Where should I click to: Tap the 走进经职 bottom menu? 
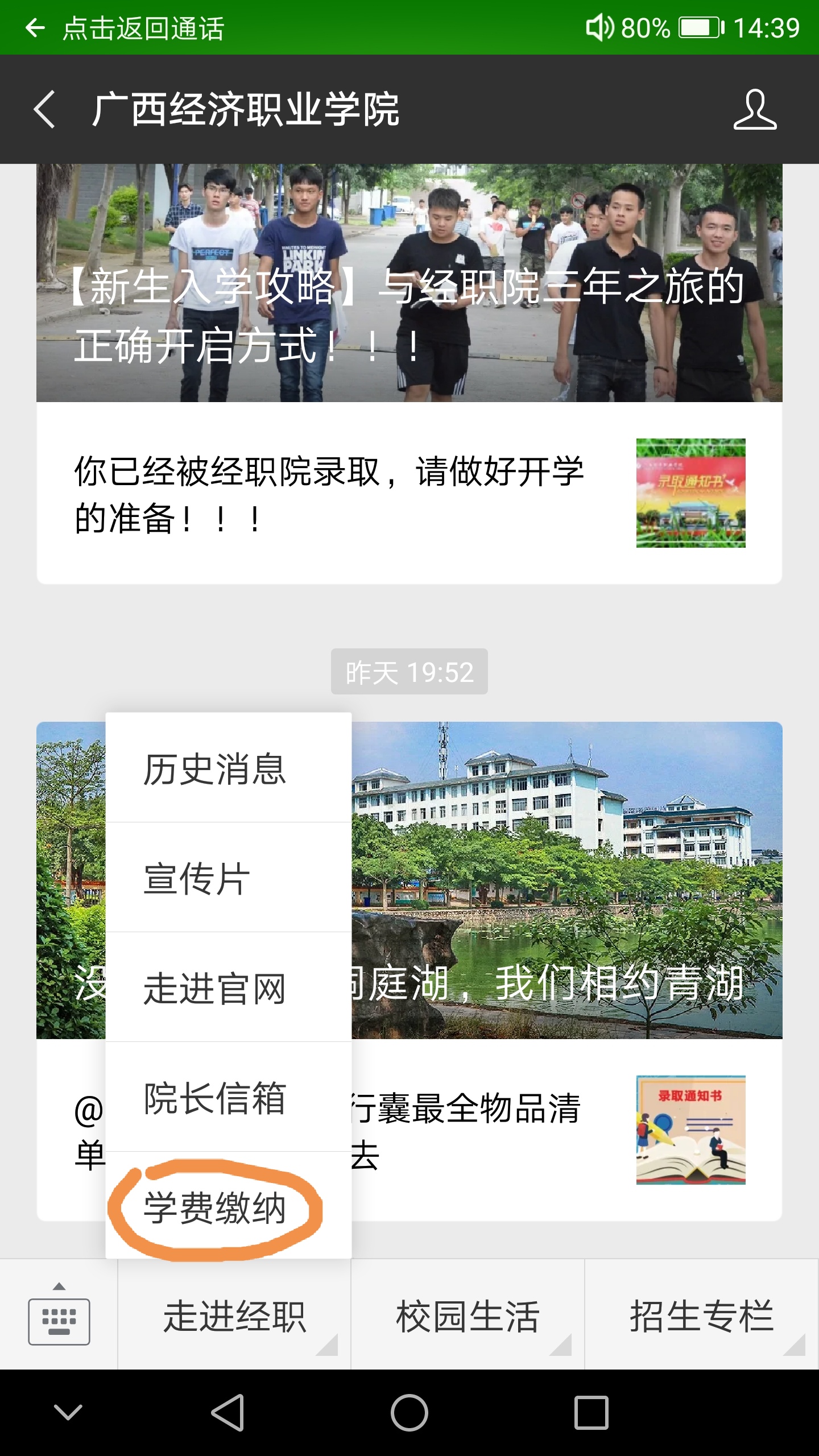pyautogui.click(x=234, y=1316)
